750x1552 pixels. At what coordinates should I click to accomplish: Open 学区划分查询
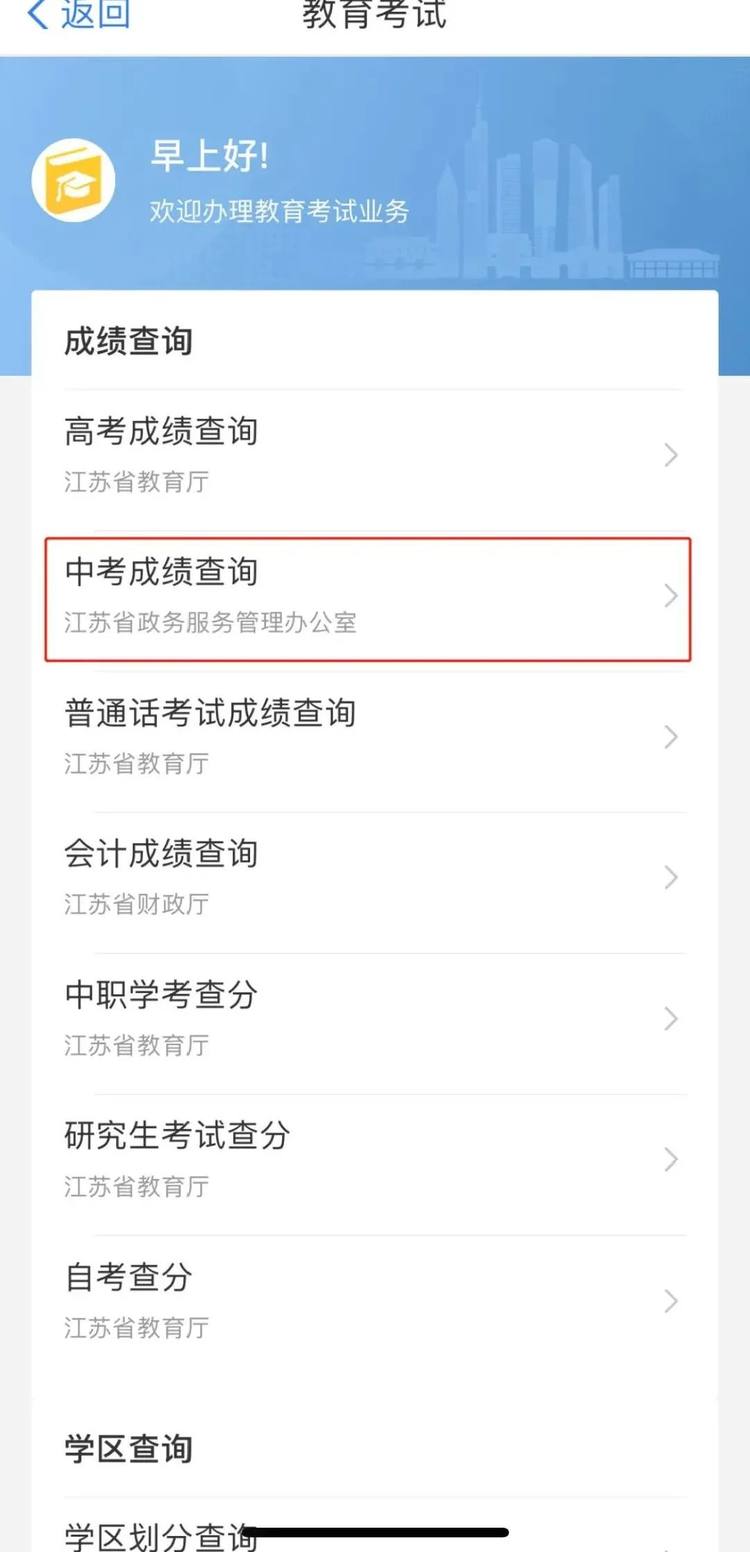pos(160,1535)
